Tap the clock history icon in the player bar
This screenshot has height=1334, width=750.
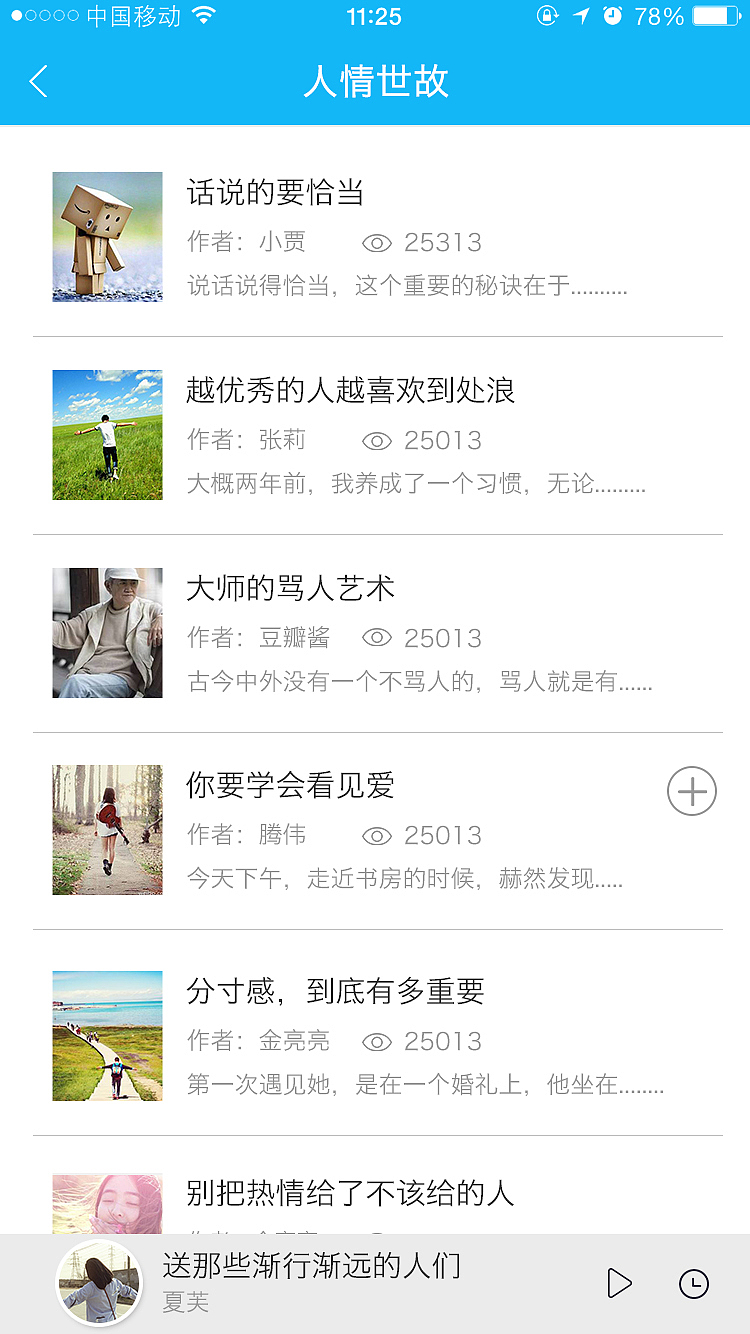pyautogui.click(x=692, y=1283)
